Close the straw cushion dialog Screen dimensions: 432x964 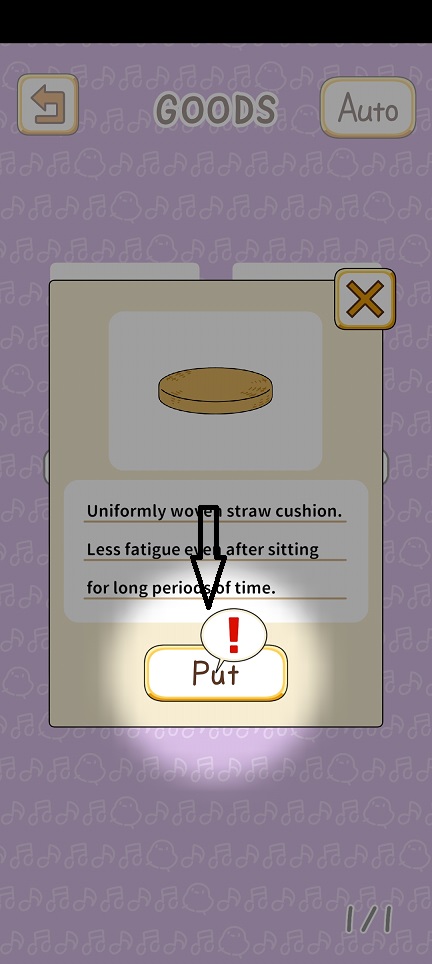pos(365,299)
